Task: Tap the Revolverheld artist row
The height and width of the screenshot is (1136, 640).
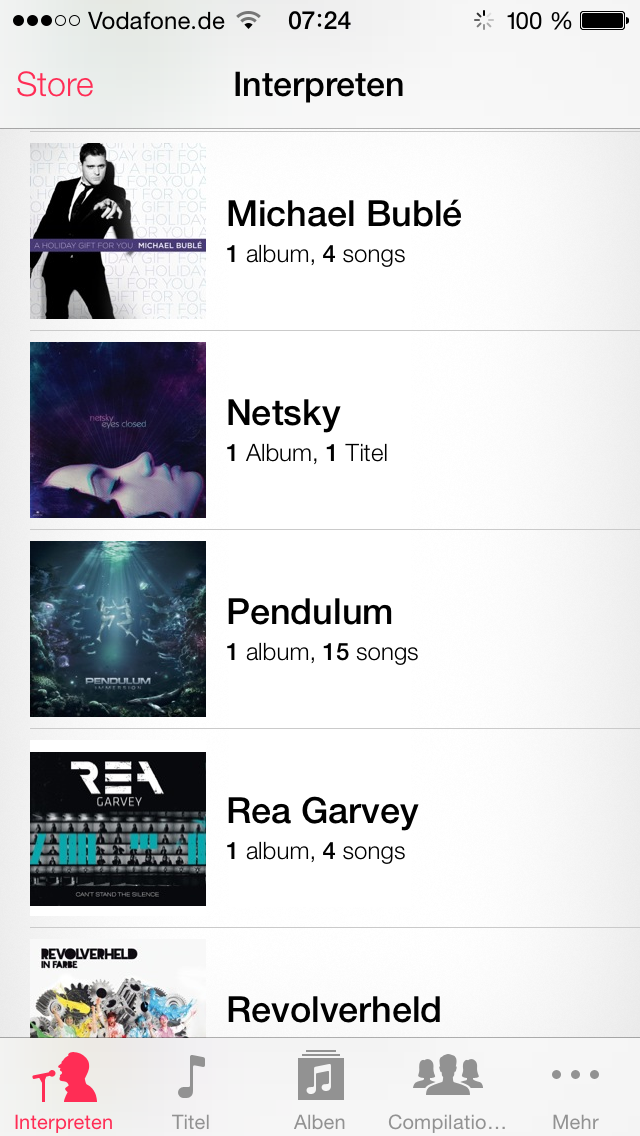Action: 320,983
